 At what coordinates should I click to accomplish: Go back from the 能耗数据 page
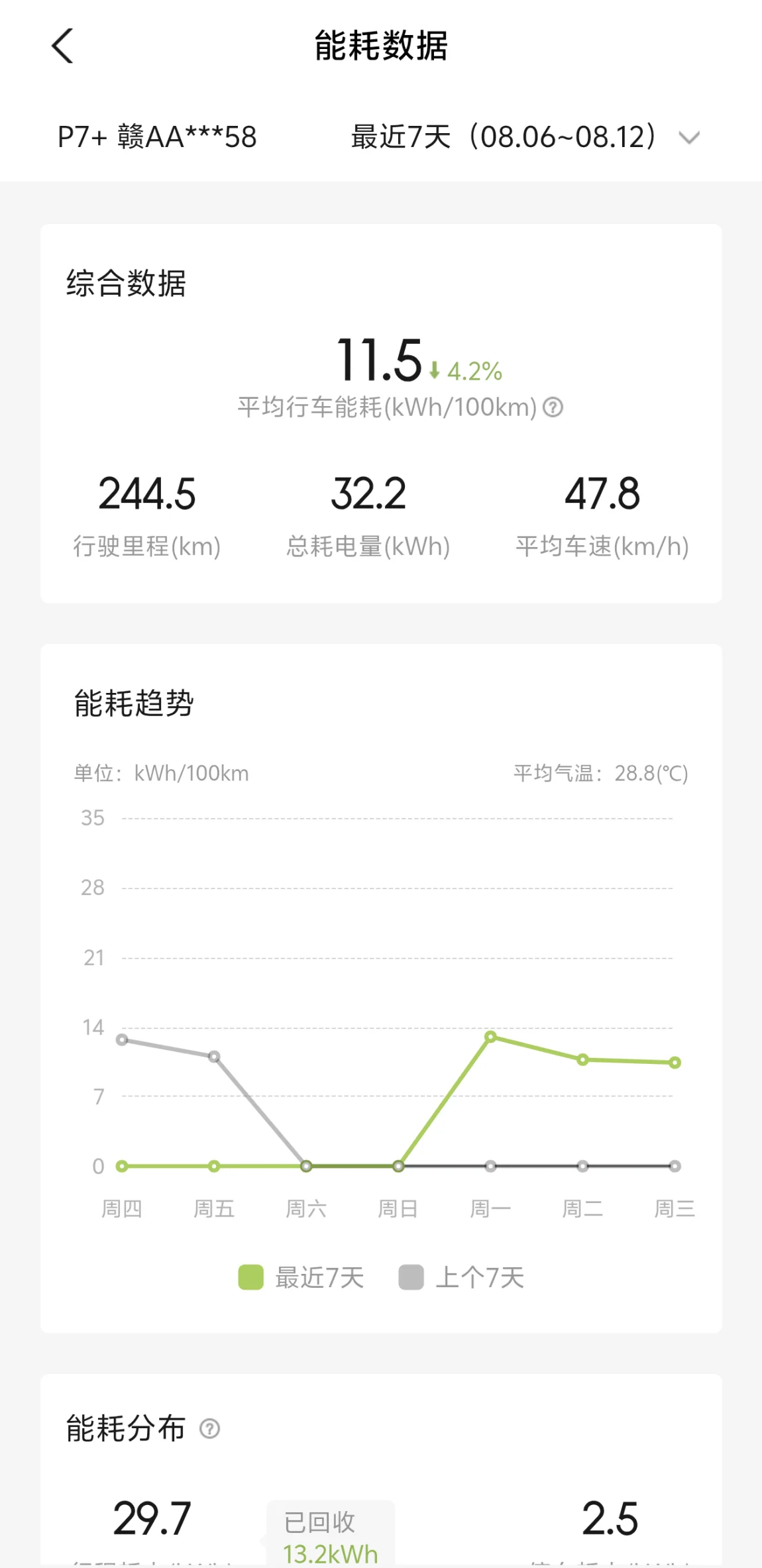[62, 46]
